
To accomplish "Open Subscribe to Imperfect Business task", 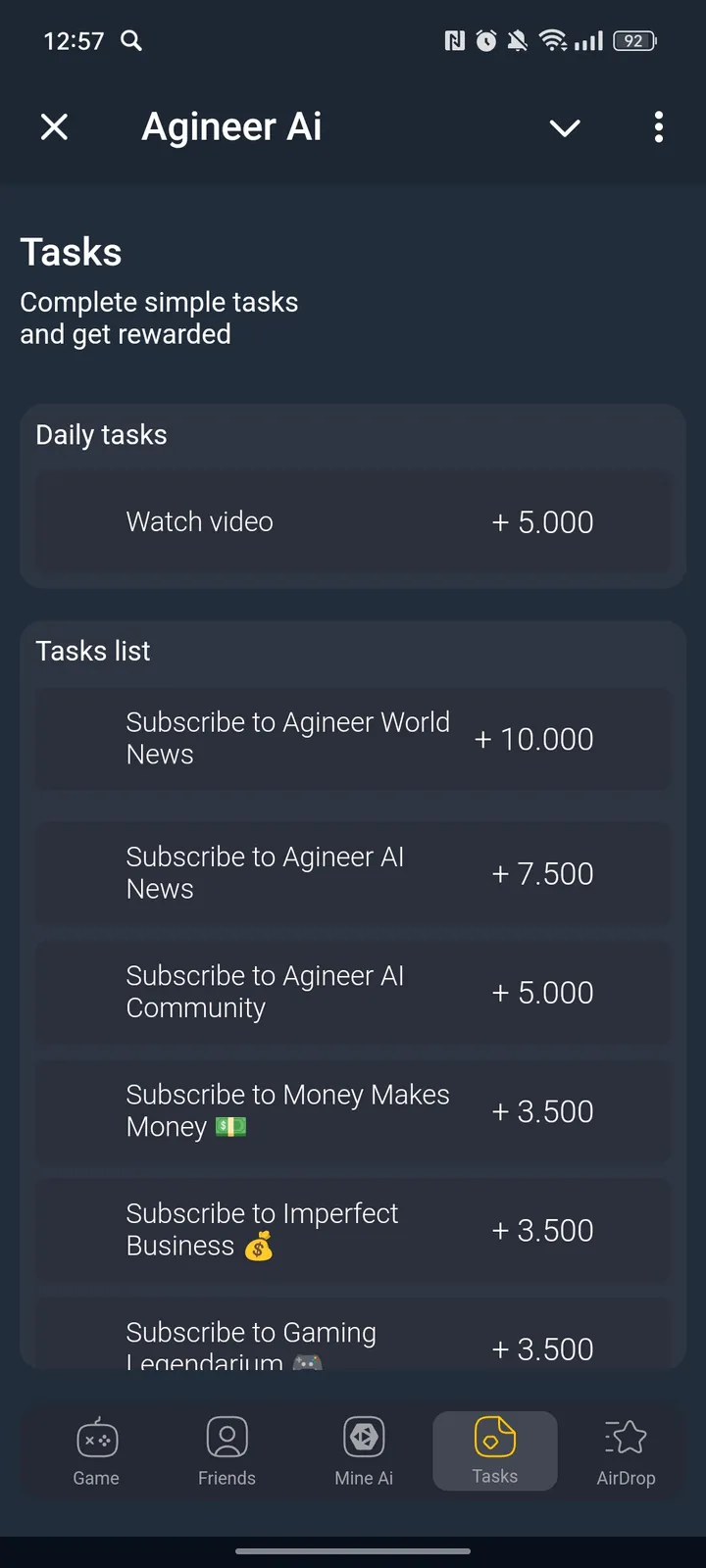I will point(353,1230).
